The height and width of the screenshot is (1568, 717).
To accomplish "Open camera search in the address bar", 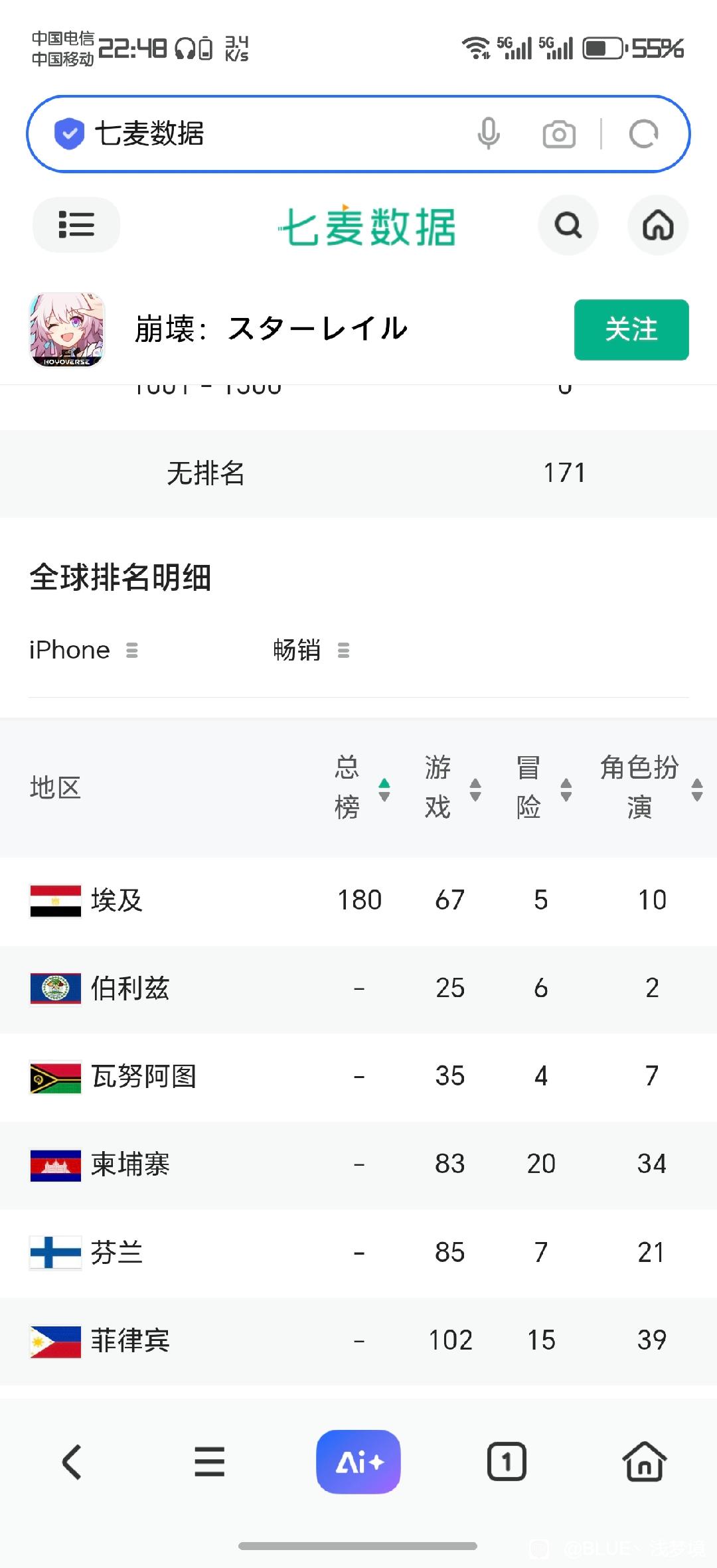I will [559, 134].
